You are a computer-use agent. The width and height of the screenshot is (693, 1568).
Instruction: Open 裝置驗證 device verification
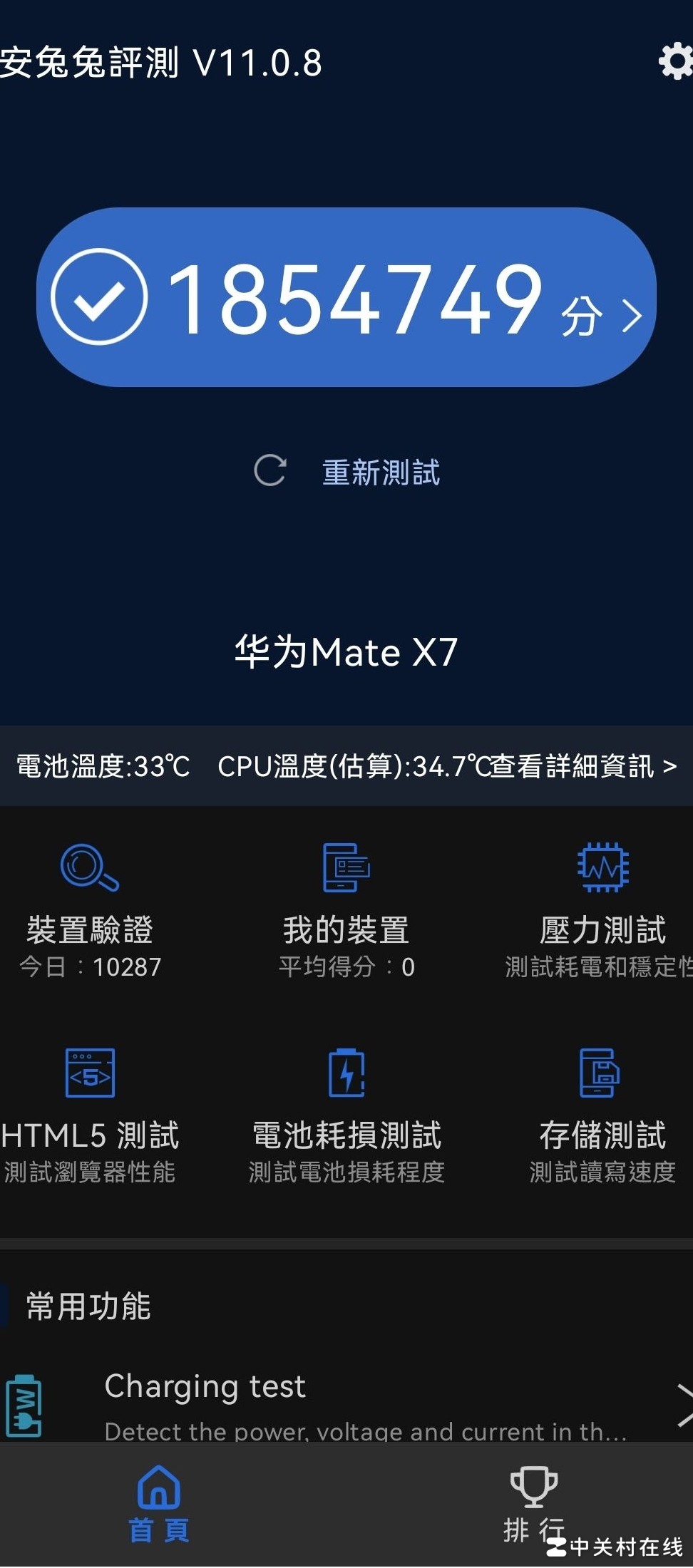[x=90, y=908]
